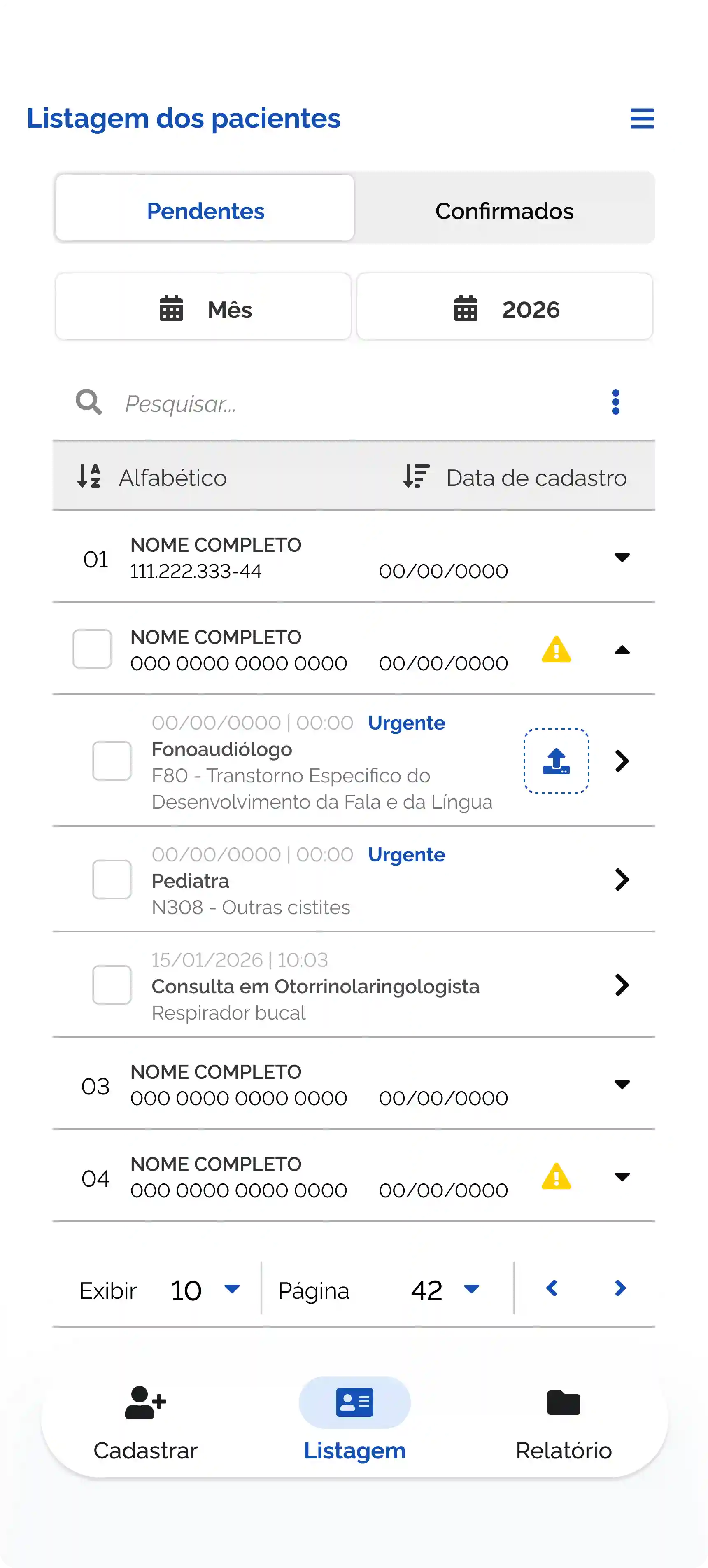This screenshot has width=708, height=1568.
Task: Check the Pediatra appointment checkbox
Action: click(x=112, y=880)
